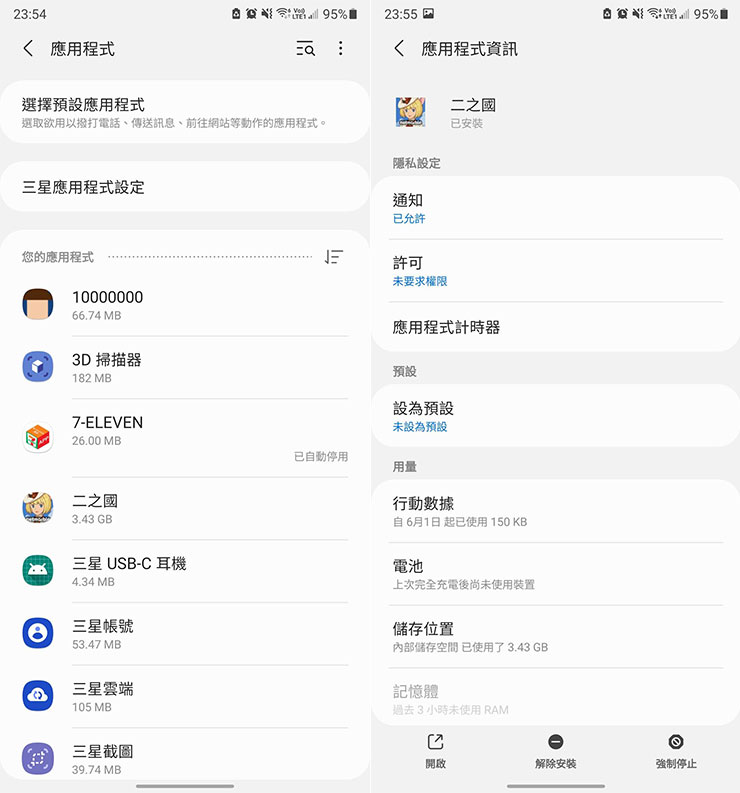
Task: Open 應用程式計時器
Action: point(556,327)
